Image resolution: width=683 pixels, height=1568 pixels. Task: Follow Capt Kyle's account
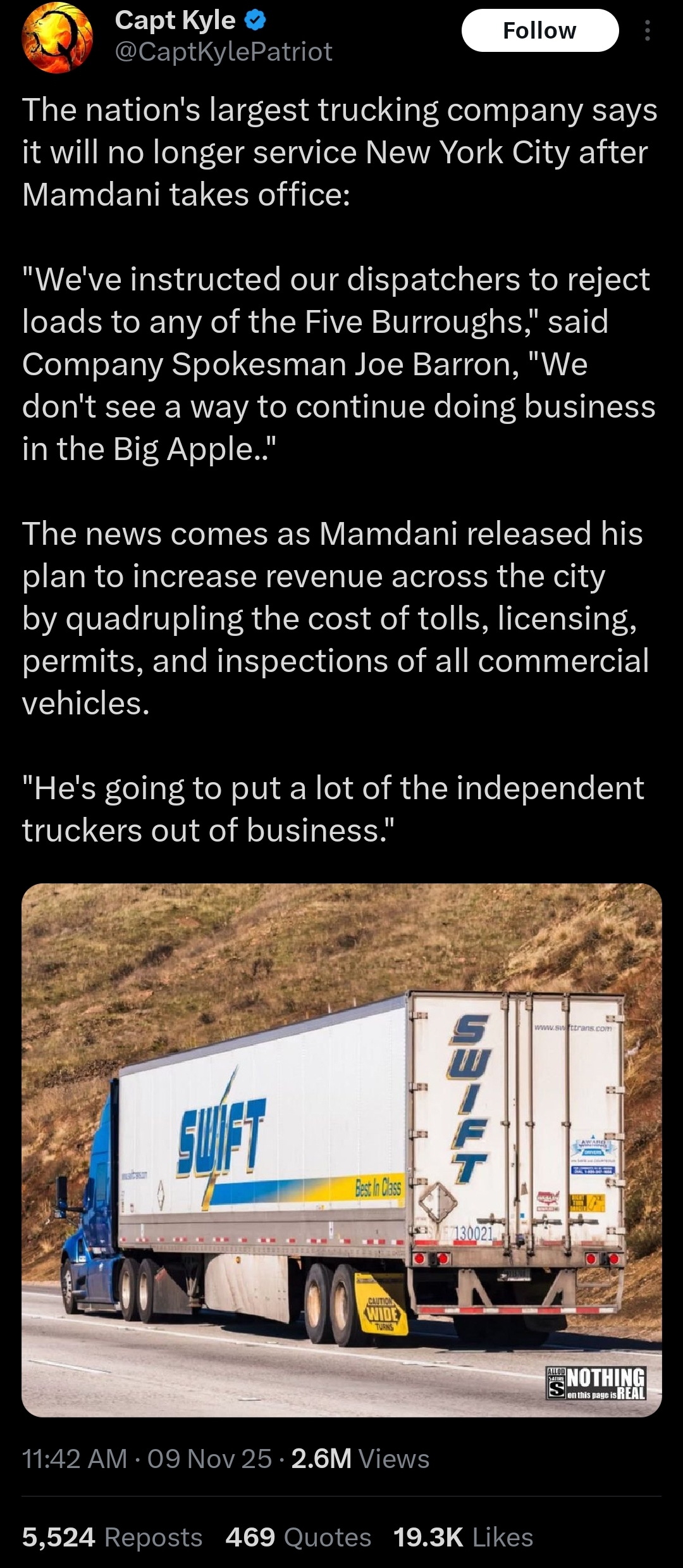(x=539, y=31)
